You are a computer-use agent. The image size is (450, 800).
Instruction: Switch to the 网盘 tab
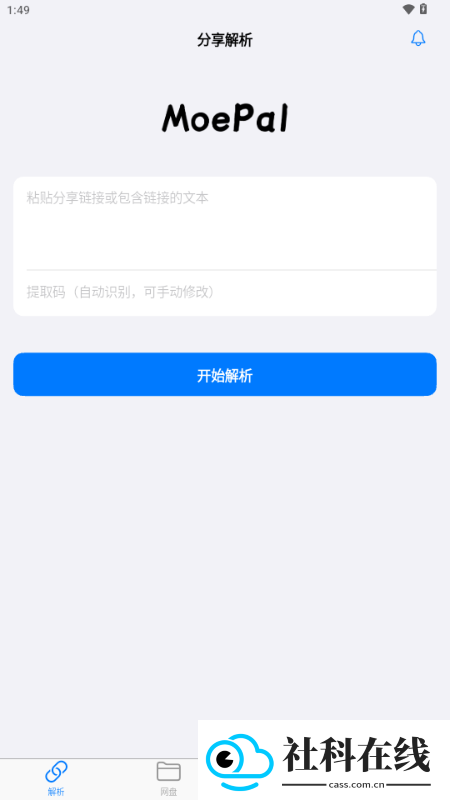click(x=168, y=779)
